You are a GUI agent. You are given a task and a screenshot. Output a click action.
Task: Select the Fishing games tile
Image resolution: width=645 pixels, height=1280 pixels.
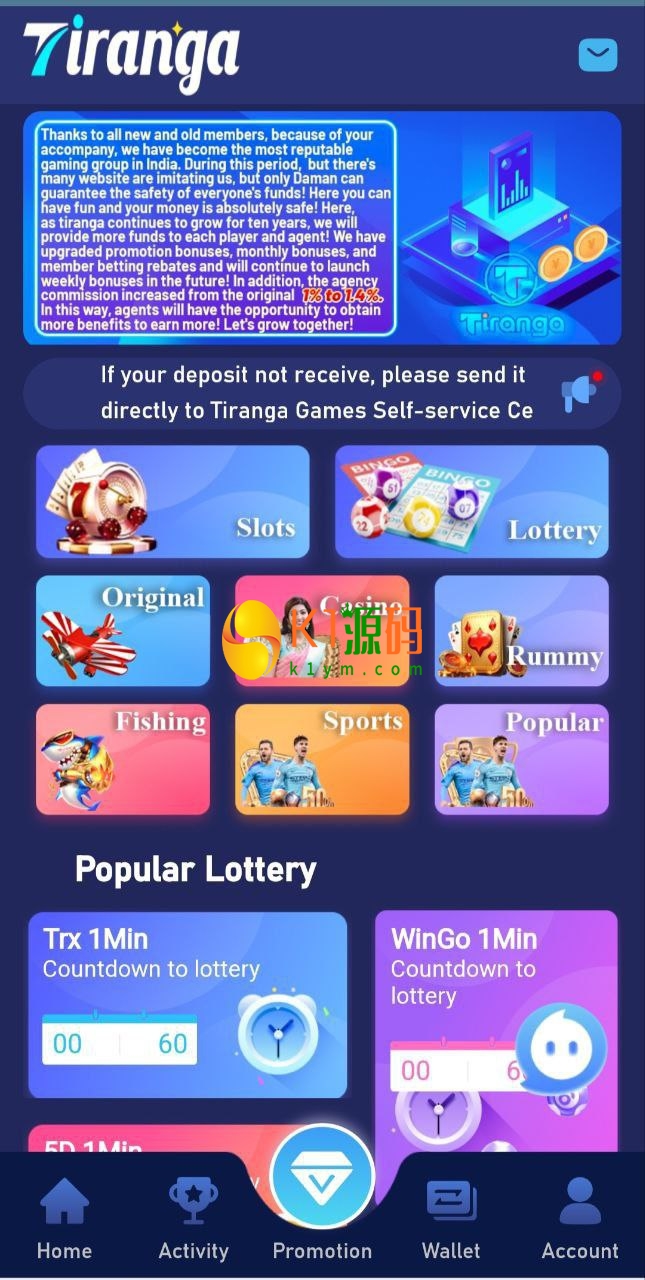click(123, 759)
